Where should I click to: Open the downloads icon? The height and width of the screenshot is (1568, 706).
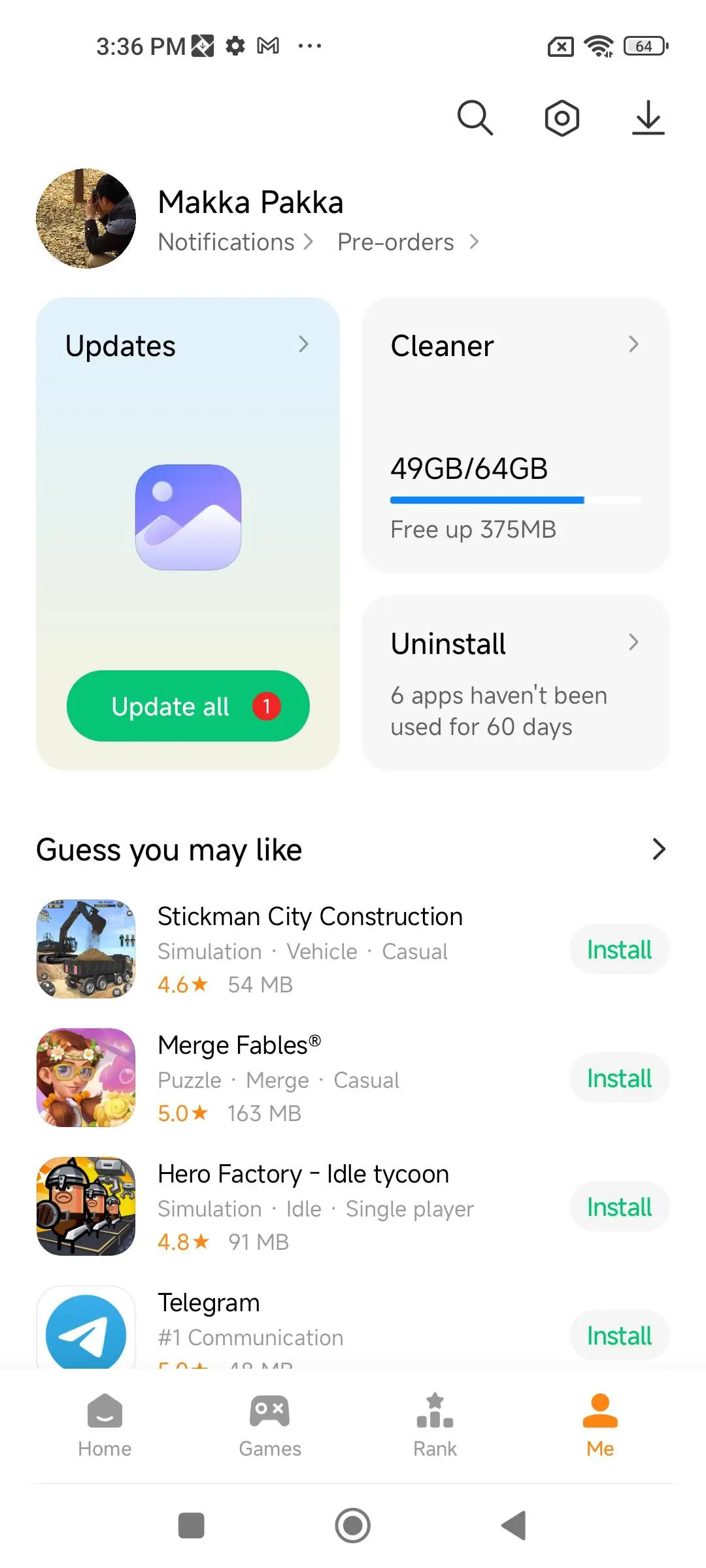pyautogui.click(x=648, y=118)
